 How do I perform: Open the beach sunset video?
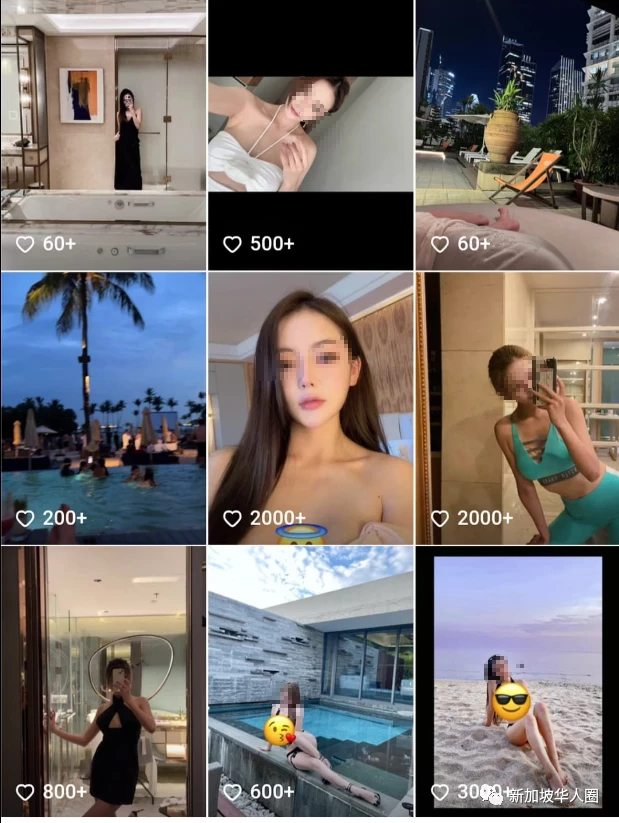(517, 682)
